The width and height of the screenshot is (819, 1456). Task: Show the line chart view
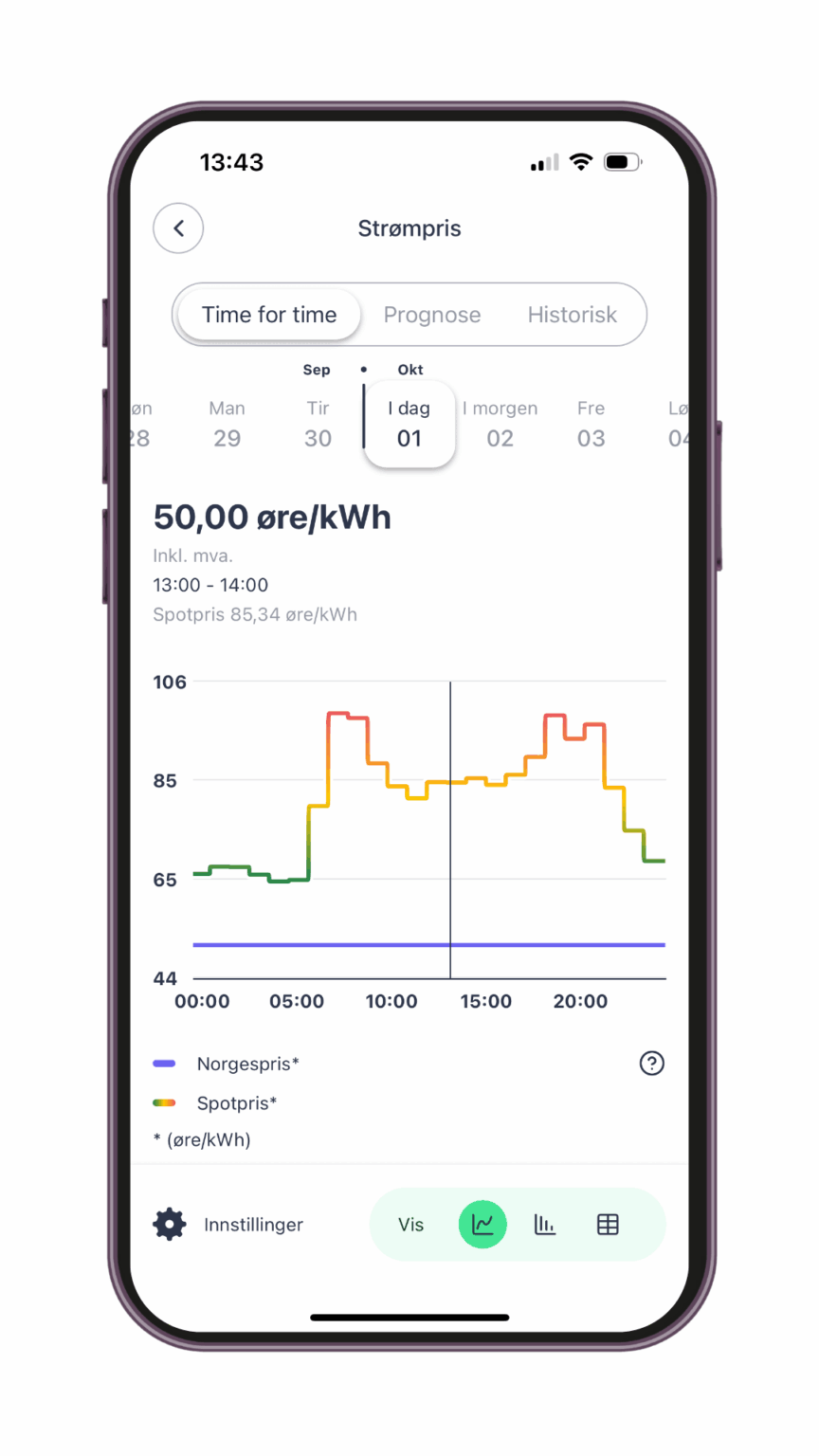point(482,1225)
